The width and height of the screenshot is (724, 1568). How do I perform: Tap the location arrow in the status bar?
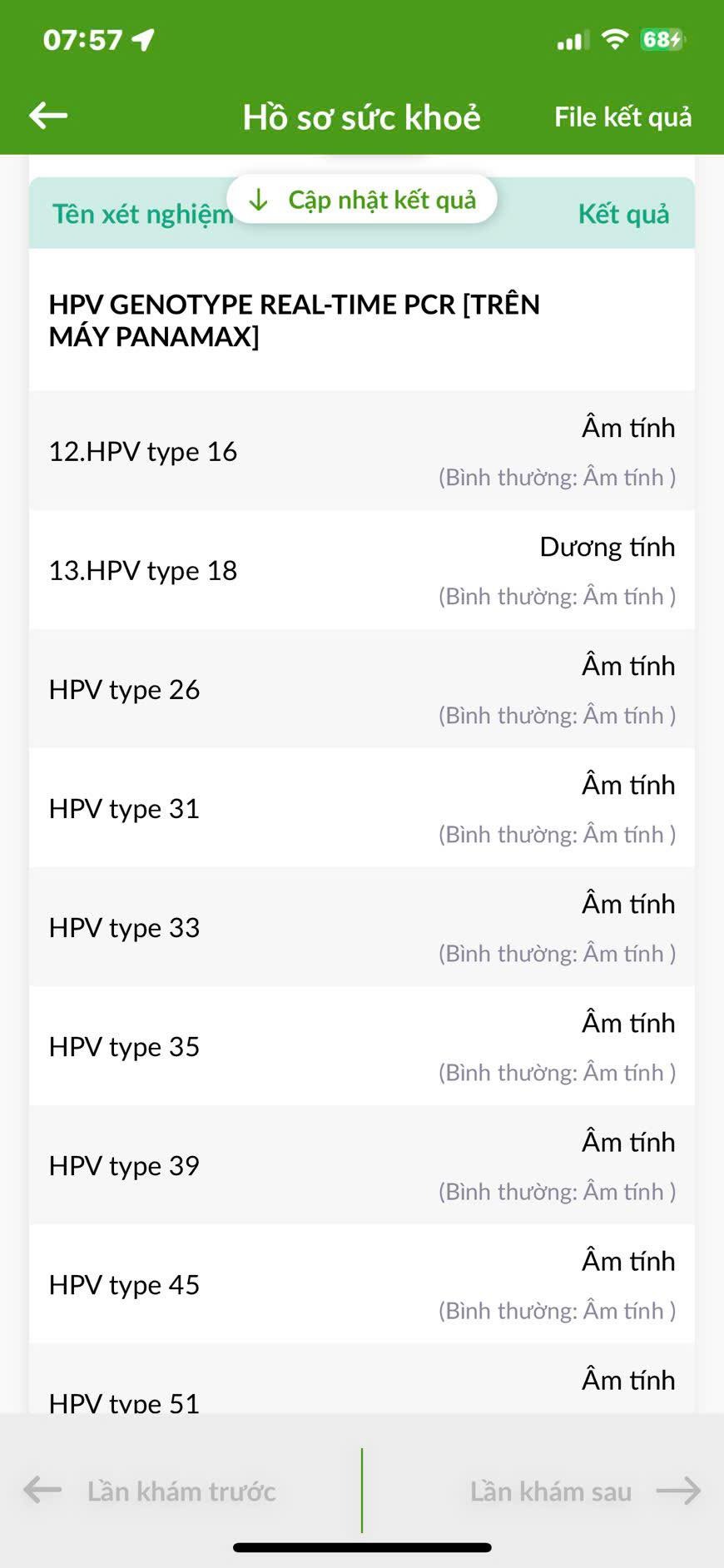pyautogui.click(x=141, y=37)
